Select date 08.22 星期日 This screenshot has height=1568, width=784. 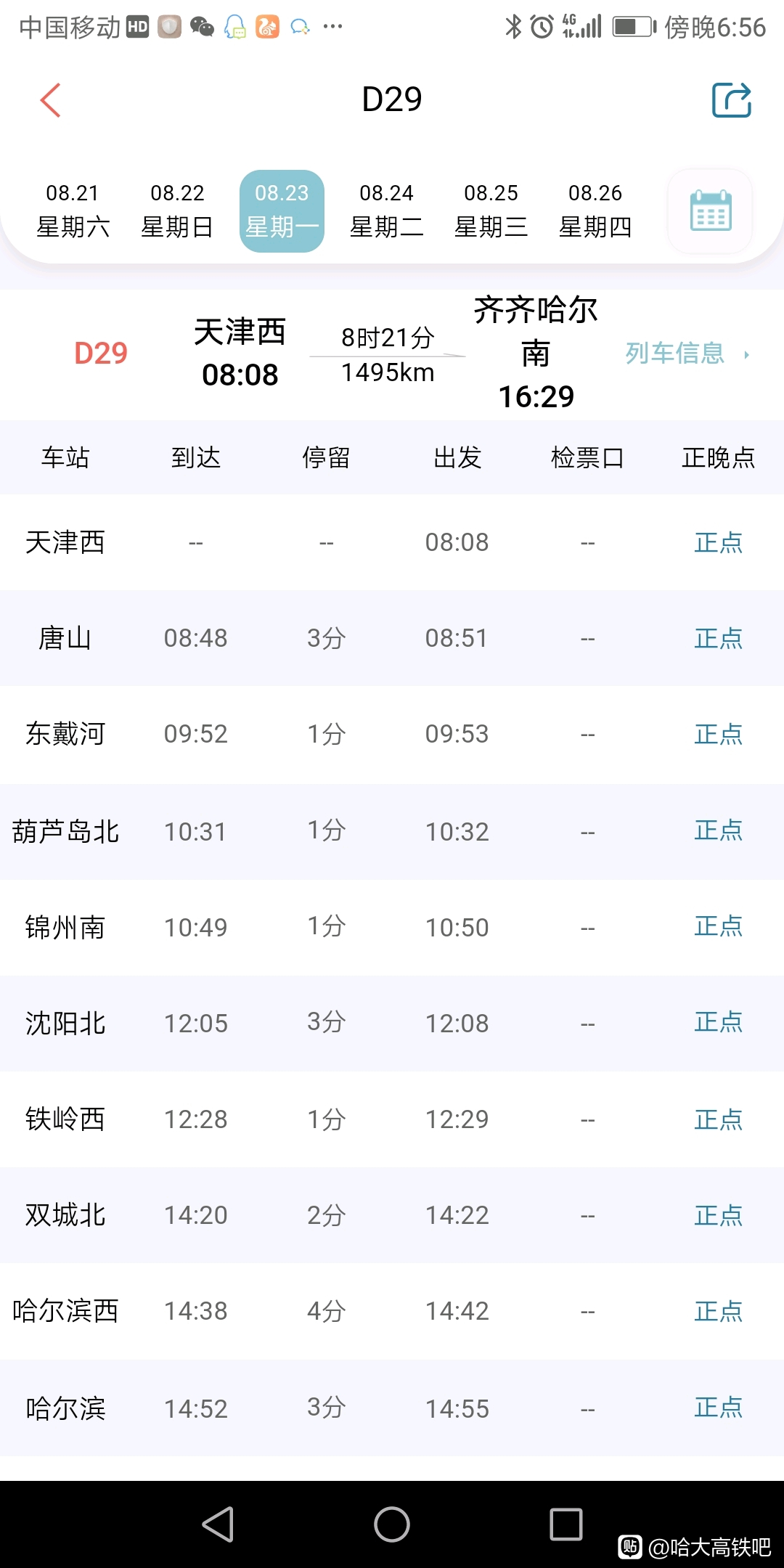177,211
